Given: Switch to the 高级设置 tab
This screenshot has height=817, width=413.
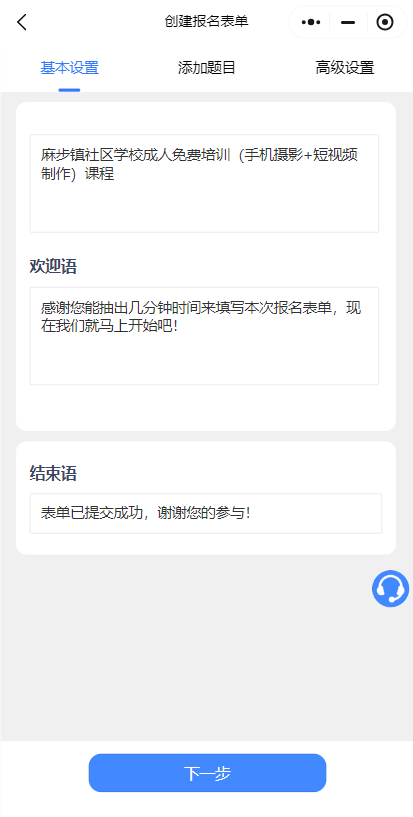Looking at the screenshot, I should pos(345,68).
